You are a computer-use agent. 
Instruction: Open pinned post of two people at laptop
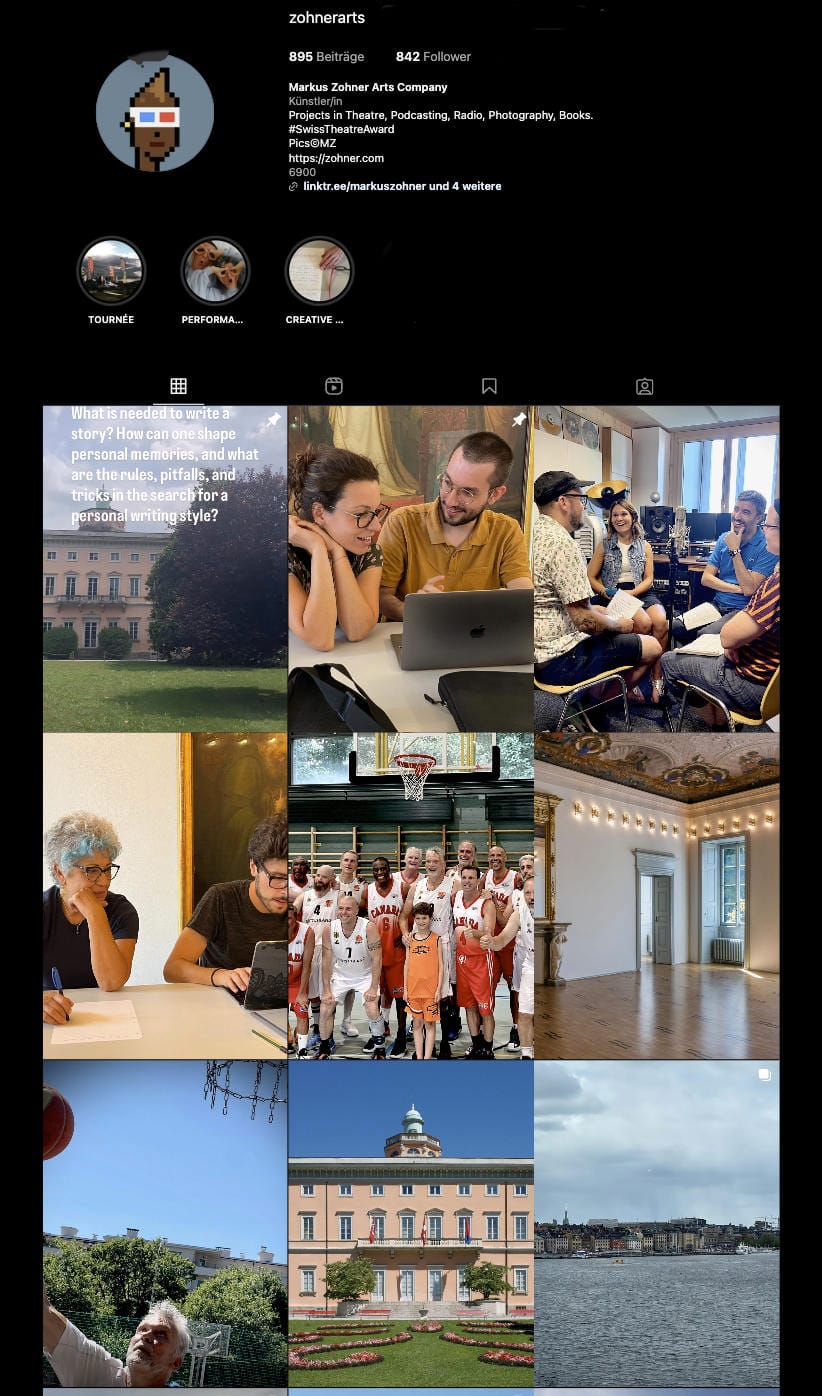coord(411,568)
